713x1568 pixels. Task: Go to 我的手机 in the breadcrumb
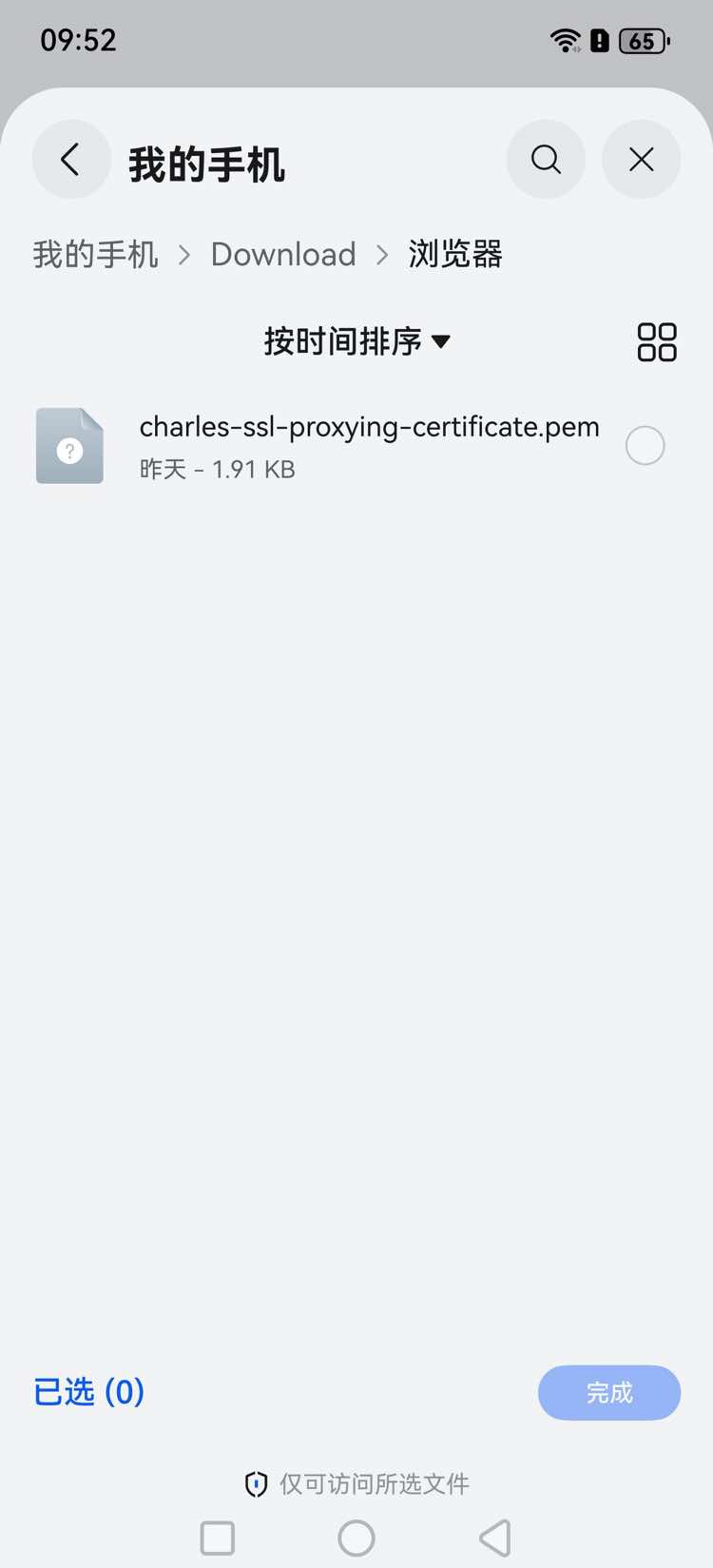95,255
